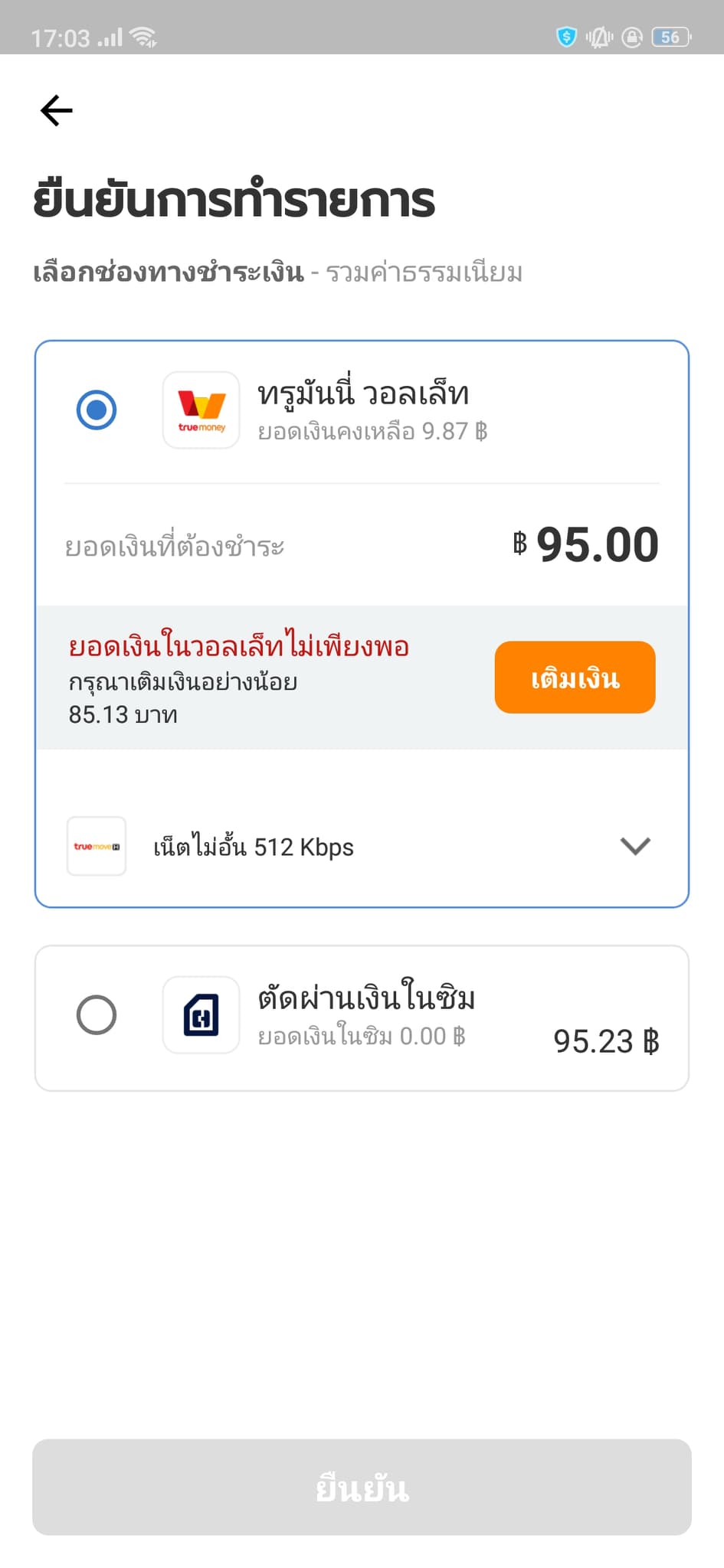This screenshot has height=1568, width=724.
Task: Expand the เน็ตไม่อั้น 512 Kbps package details
Action: (x=634, y=846)
